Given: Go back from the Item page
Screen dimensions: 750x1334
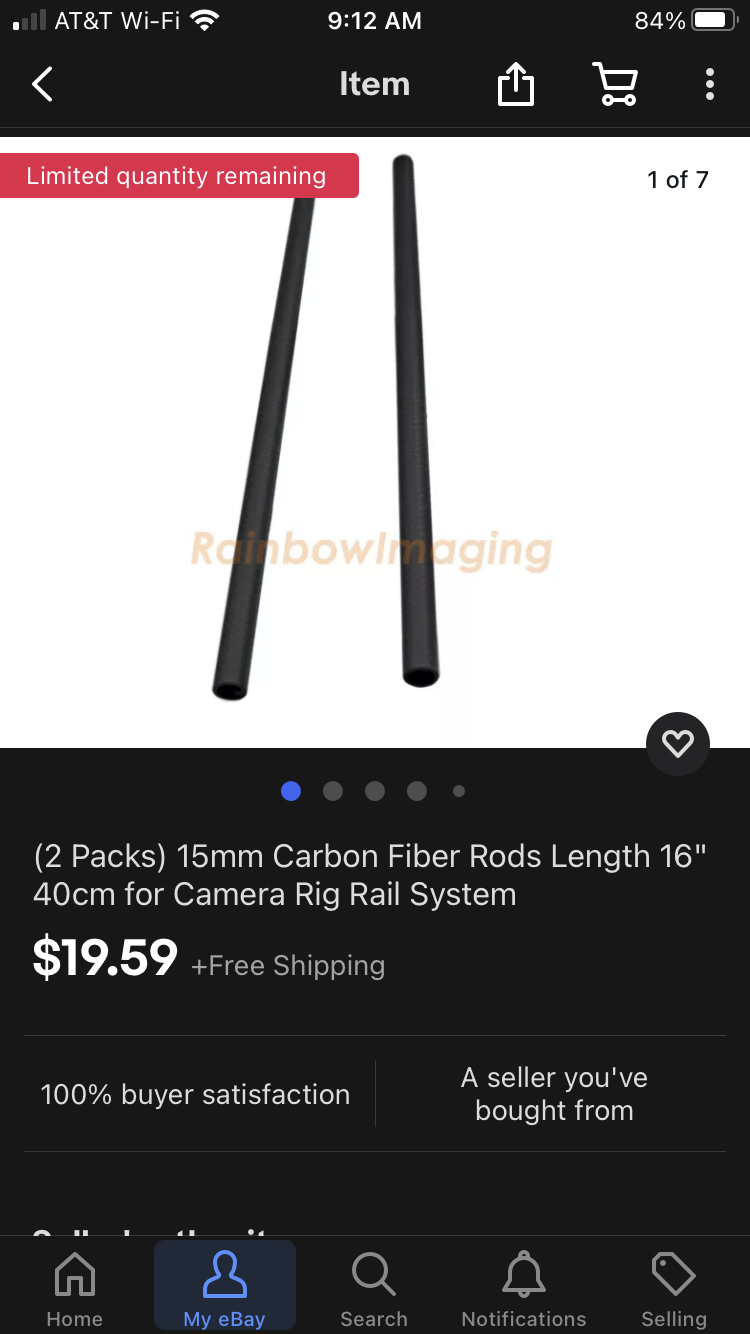Looking at the screenshot, I should click(42, 84).
